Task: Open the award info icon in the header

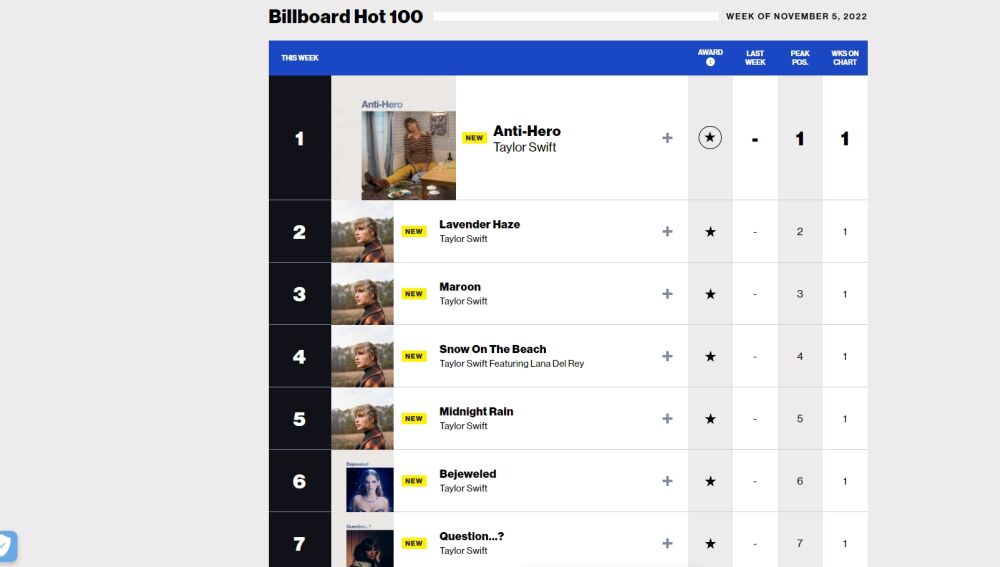Action: pyautogui.click(x=710, y=62)
